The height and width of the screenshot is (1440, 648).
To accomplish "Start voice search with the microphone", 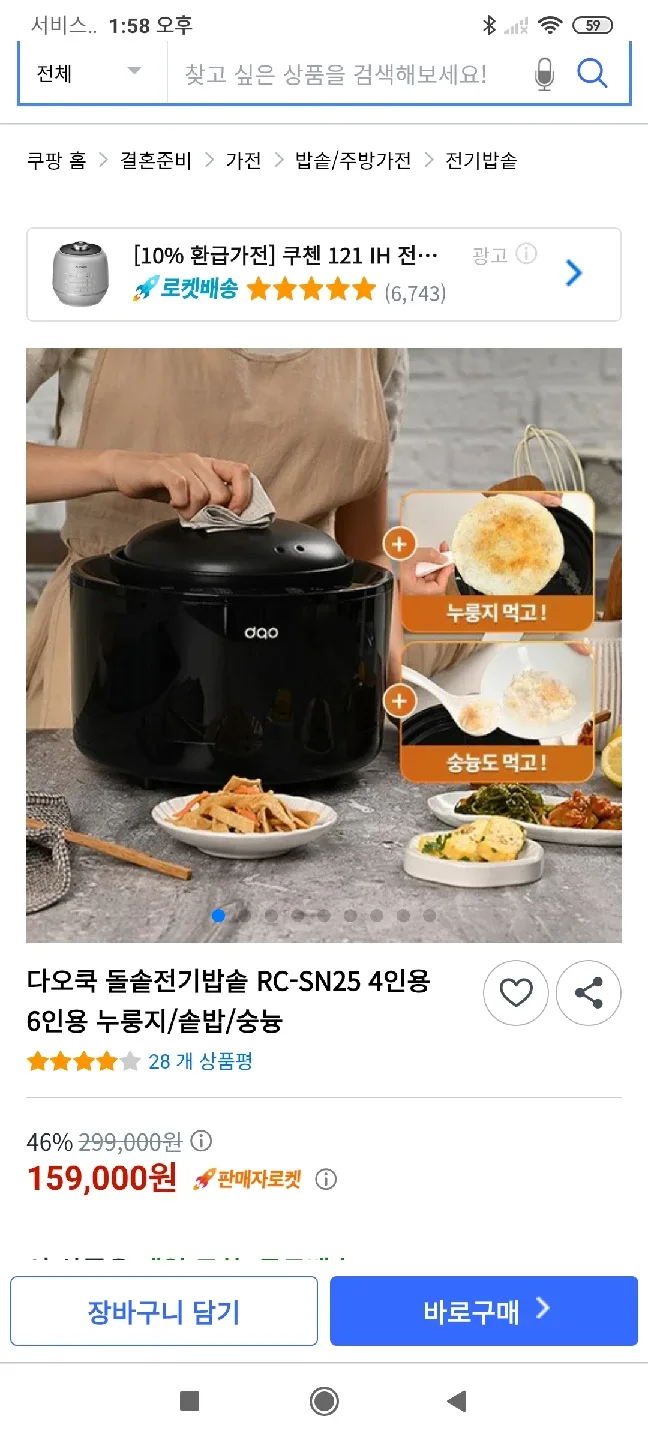I will point(544,74).
